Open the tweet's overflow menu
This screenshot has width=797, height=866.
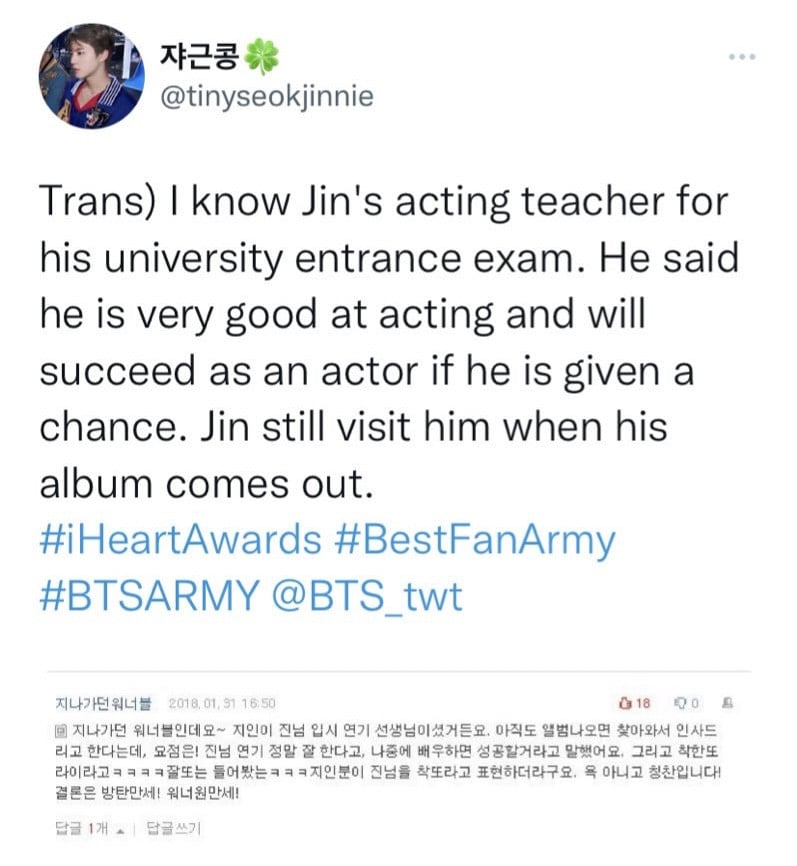(x=741, y=57)
